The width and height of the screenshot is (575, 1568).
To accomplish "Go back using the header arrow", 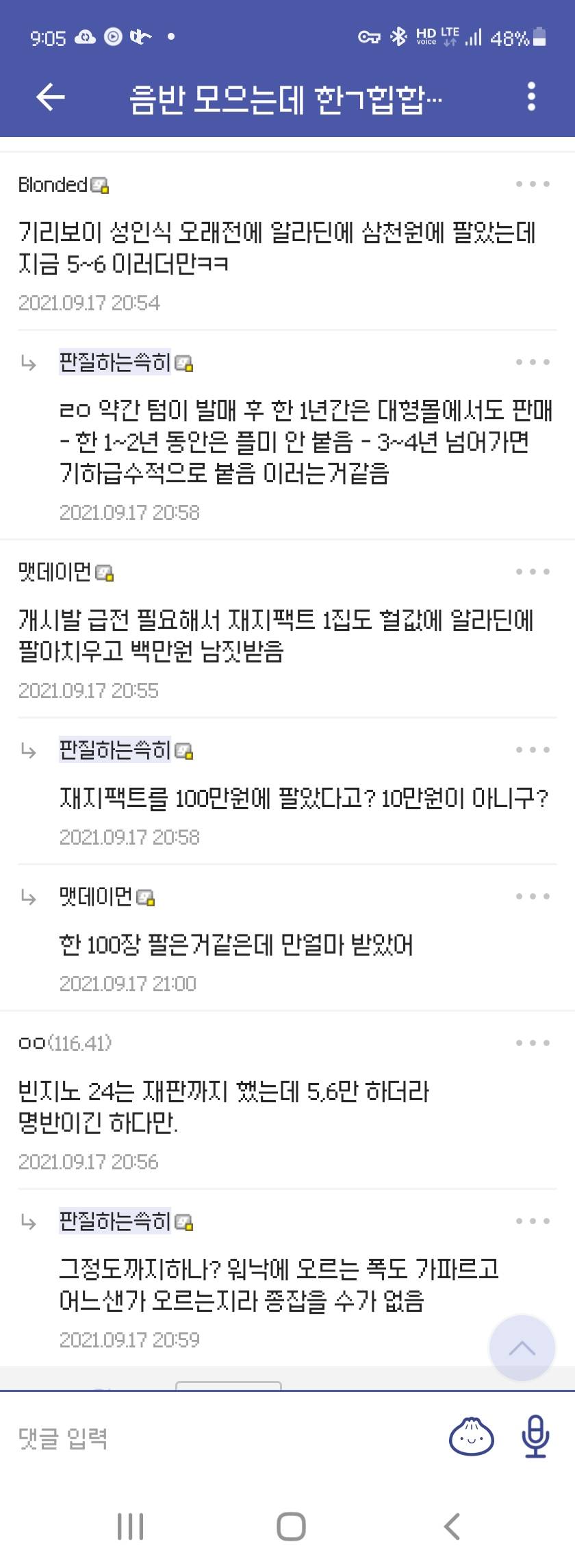I will [x=50, y=97].
